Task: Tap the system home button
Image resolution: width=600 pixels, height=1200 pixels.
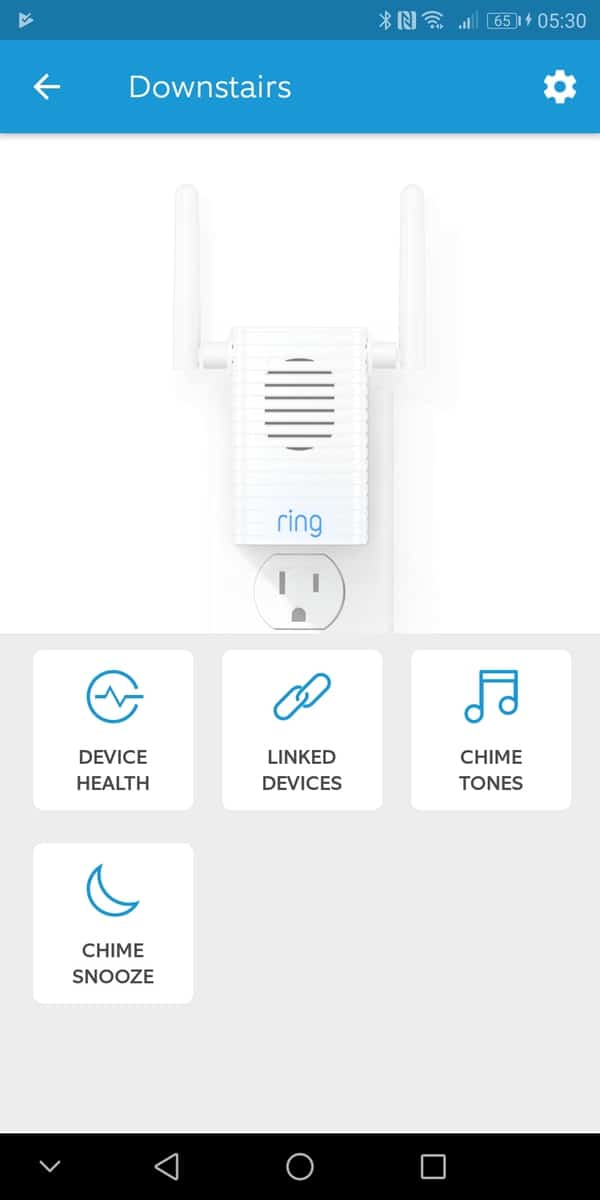Action: point(300,1166)
